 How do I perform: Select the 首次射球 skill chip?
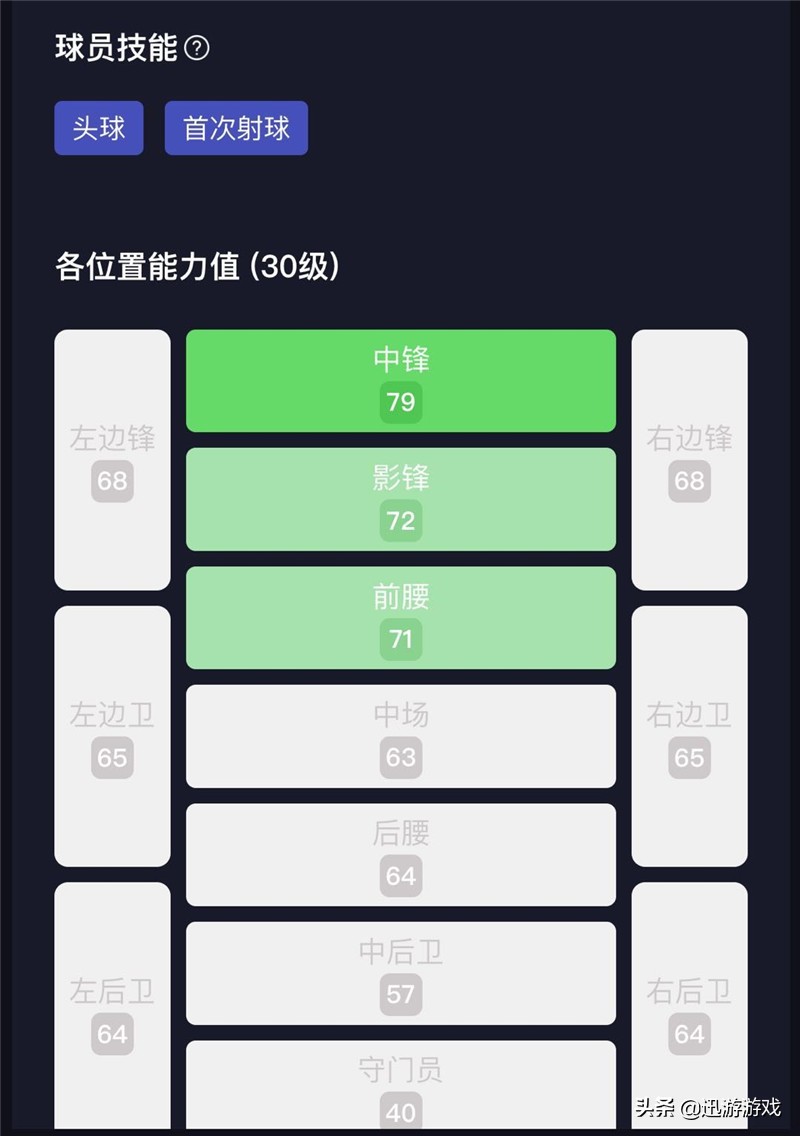coord(236,128)
